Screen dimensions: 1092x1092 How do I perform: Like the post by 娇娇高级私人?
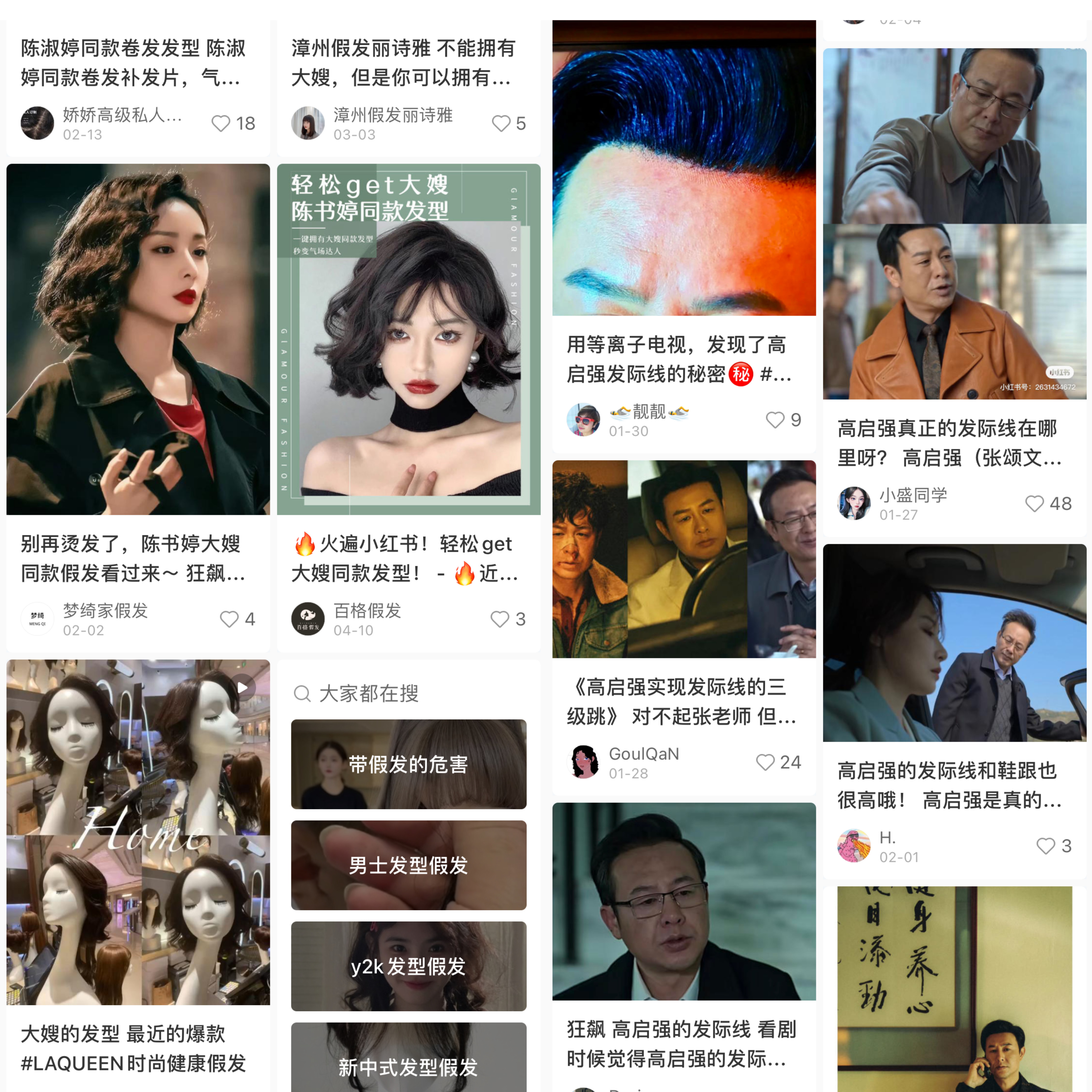(x=221, y=123)
